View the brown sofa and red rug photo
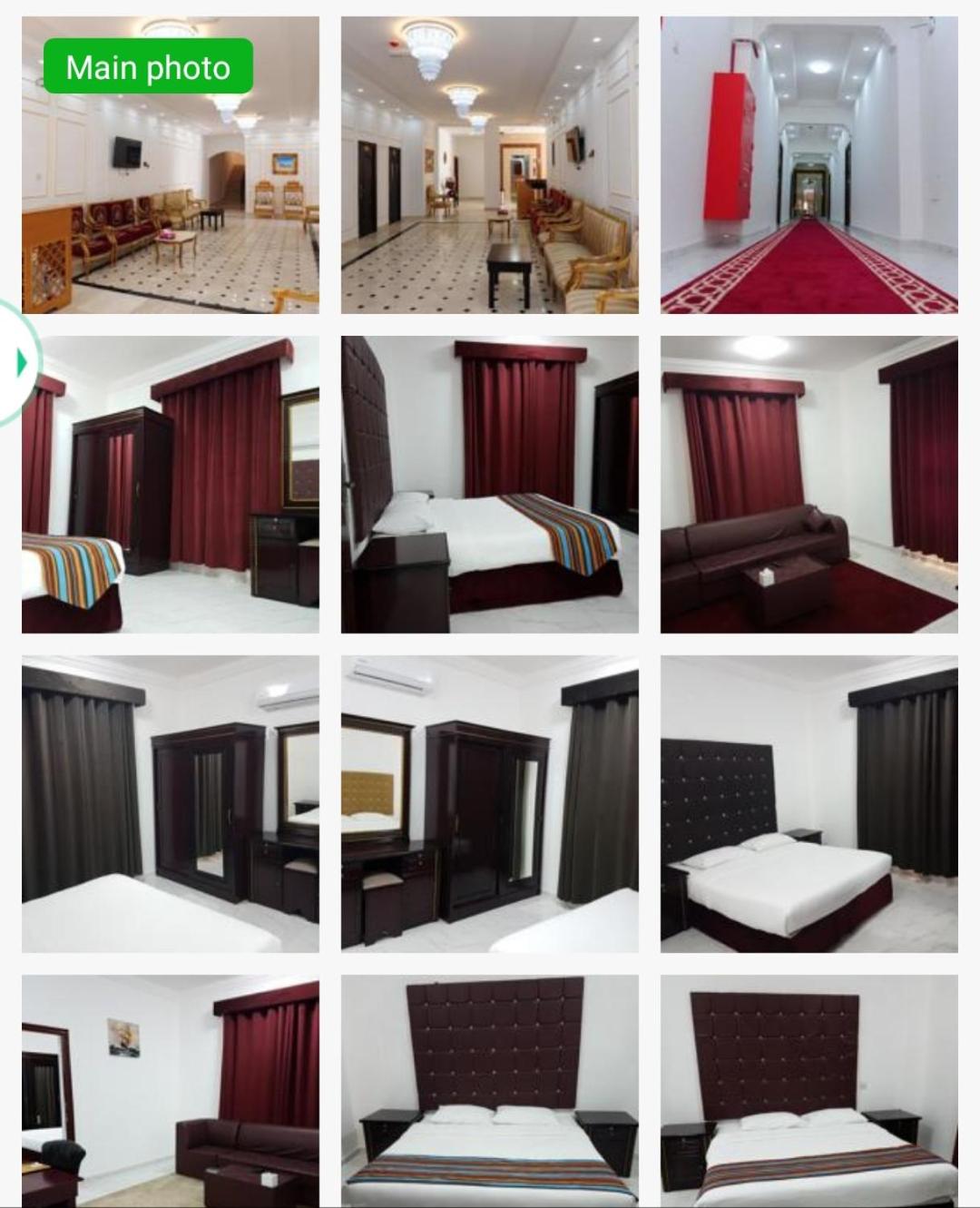Image resolution: width=980 pixels, height=1208 pixels. (808, 485)
